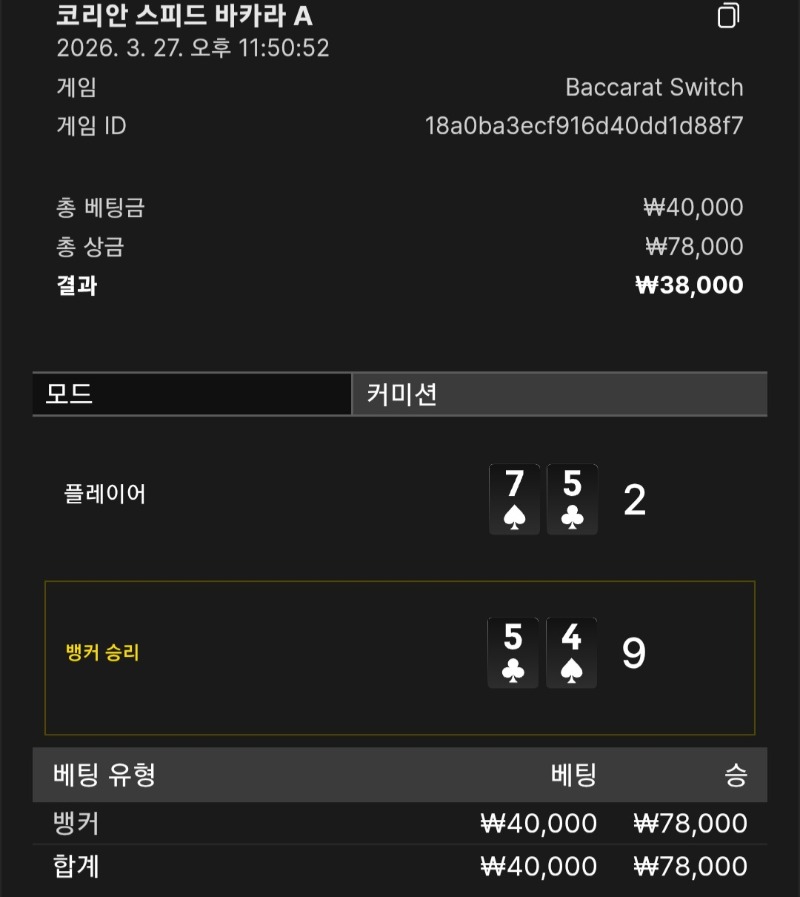Screen dimensions: 800x897
Task: Copy the game details with the copy icon
Action: click(x=729, y=16)
